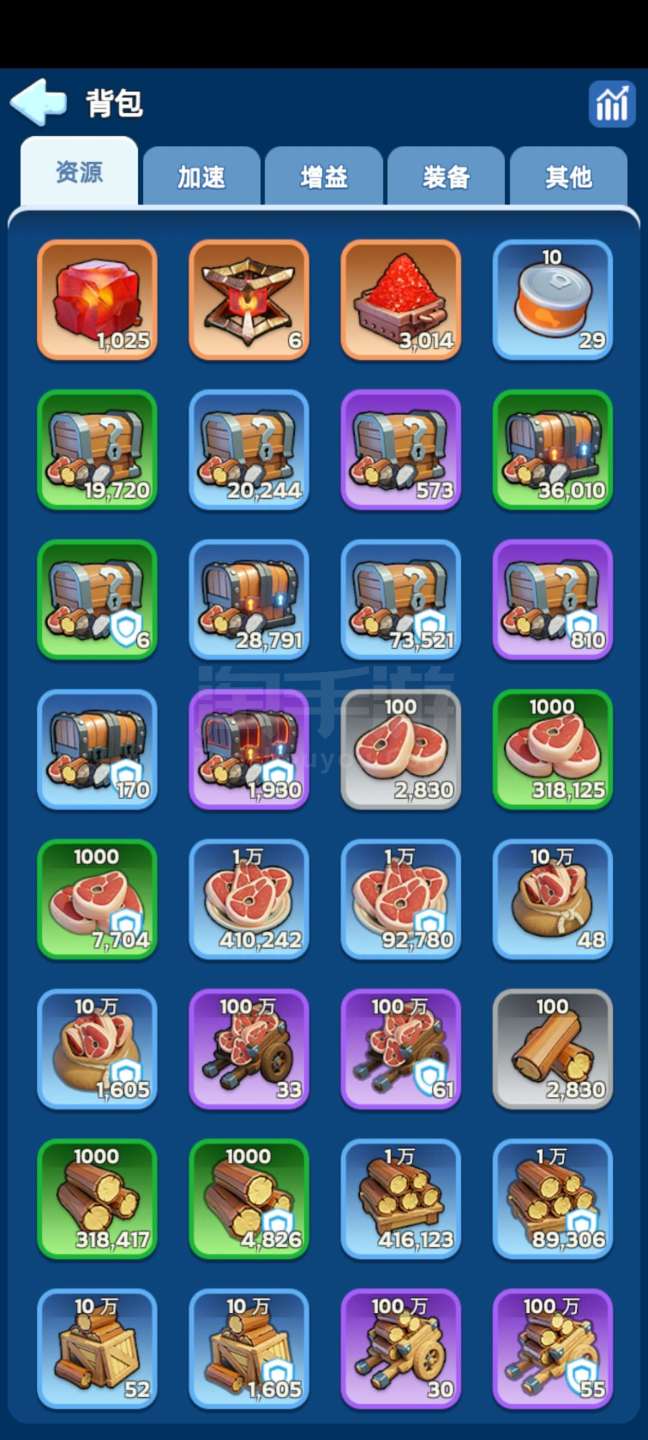Image resolution: width=648 pixels, height=1440 pixels.
Task: Open the 装备 tab
Action: tap(446, 177)
